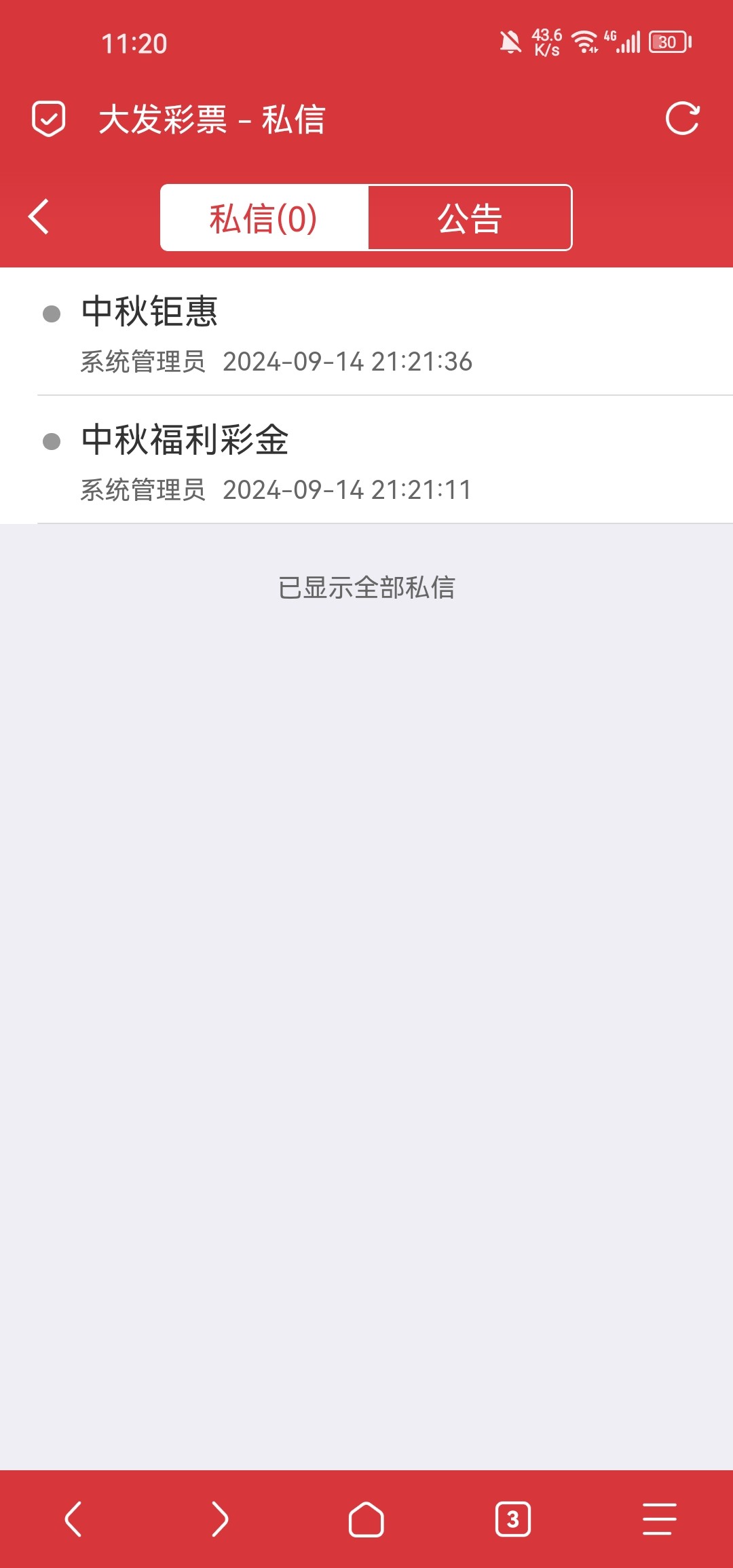Go back using the arrow beside the tabs

[39, 217]
